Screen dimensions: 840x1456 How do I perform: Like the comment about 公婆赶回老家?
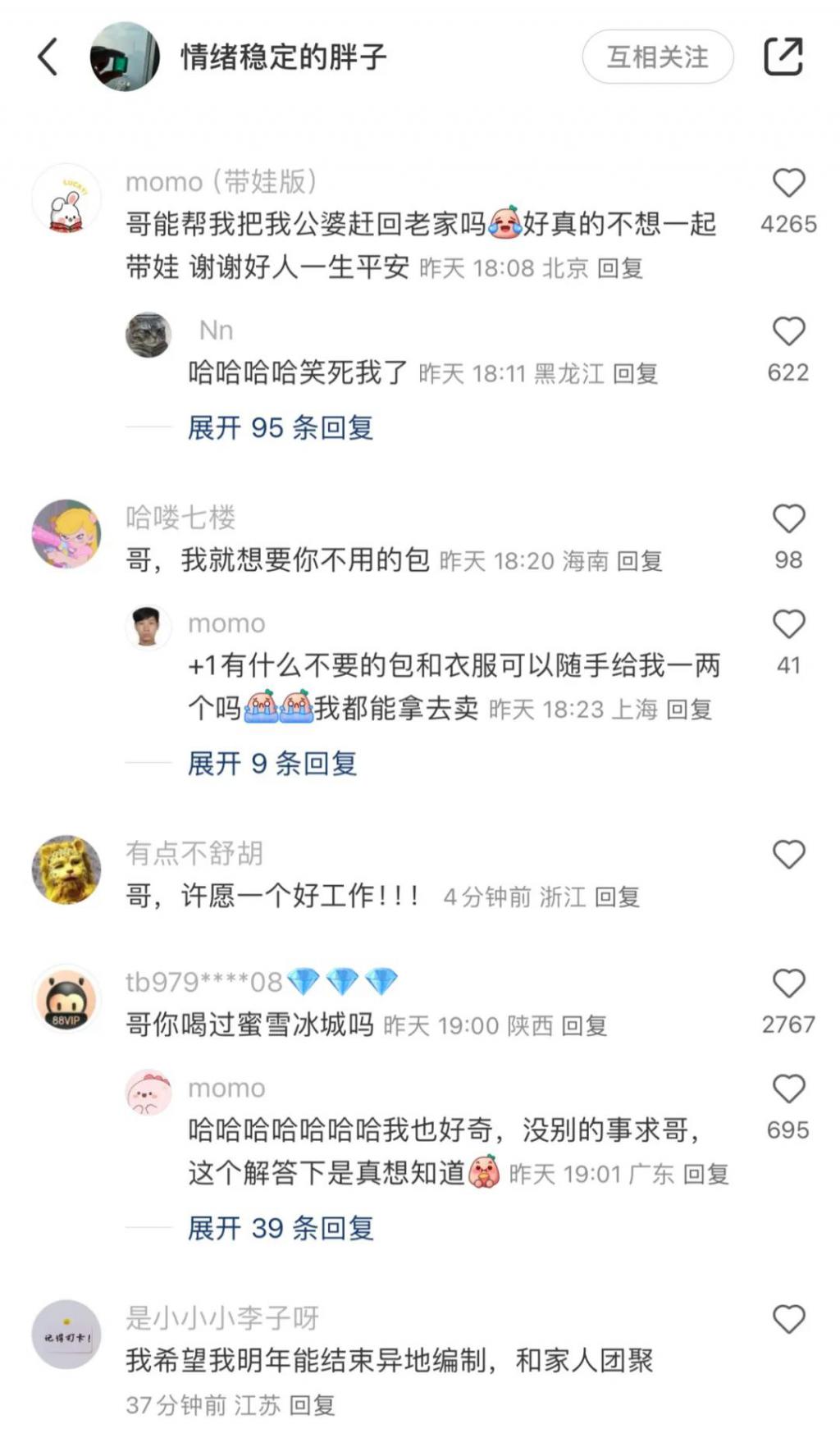point(788,183)
